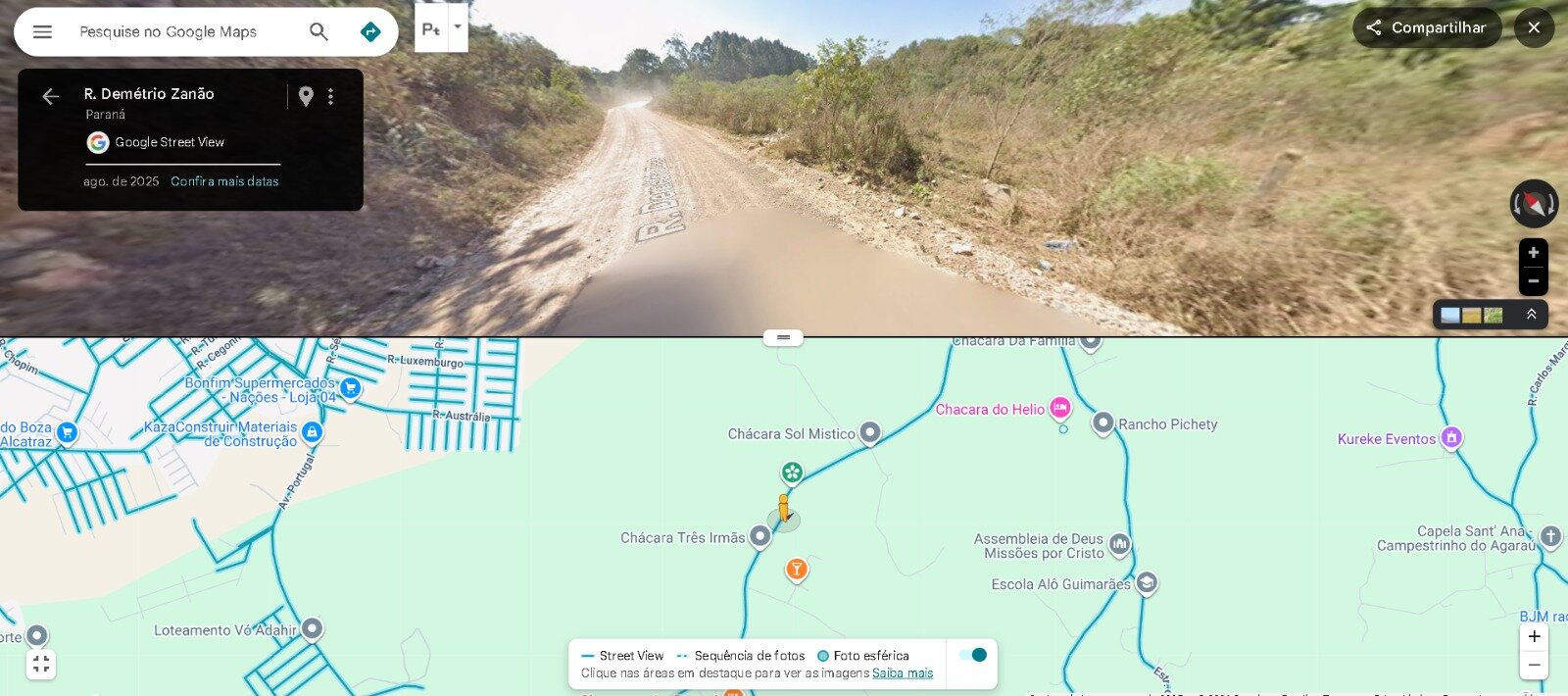The image size is (1568, 696).
Task: Zoom in the Street View image
Action: [1534, 253]
